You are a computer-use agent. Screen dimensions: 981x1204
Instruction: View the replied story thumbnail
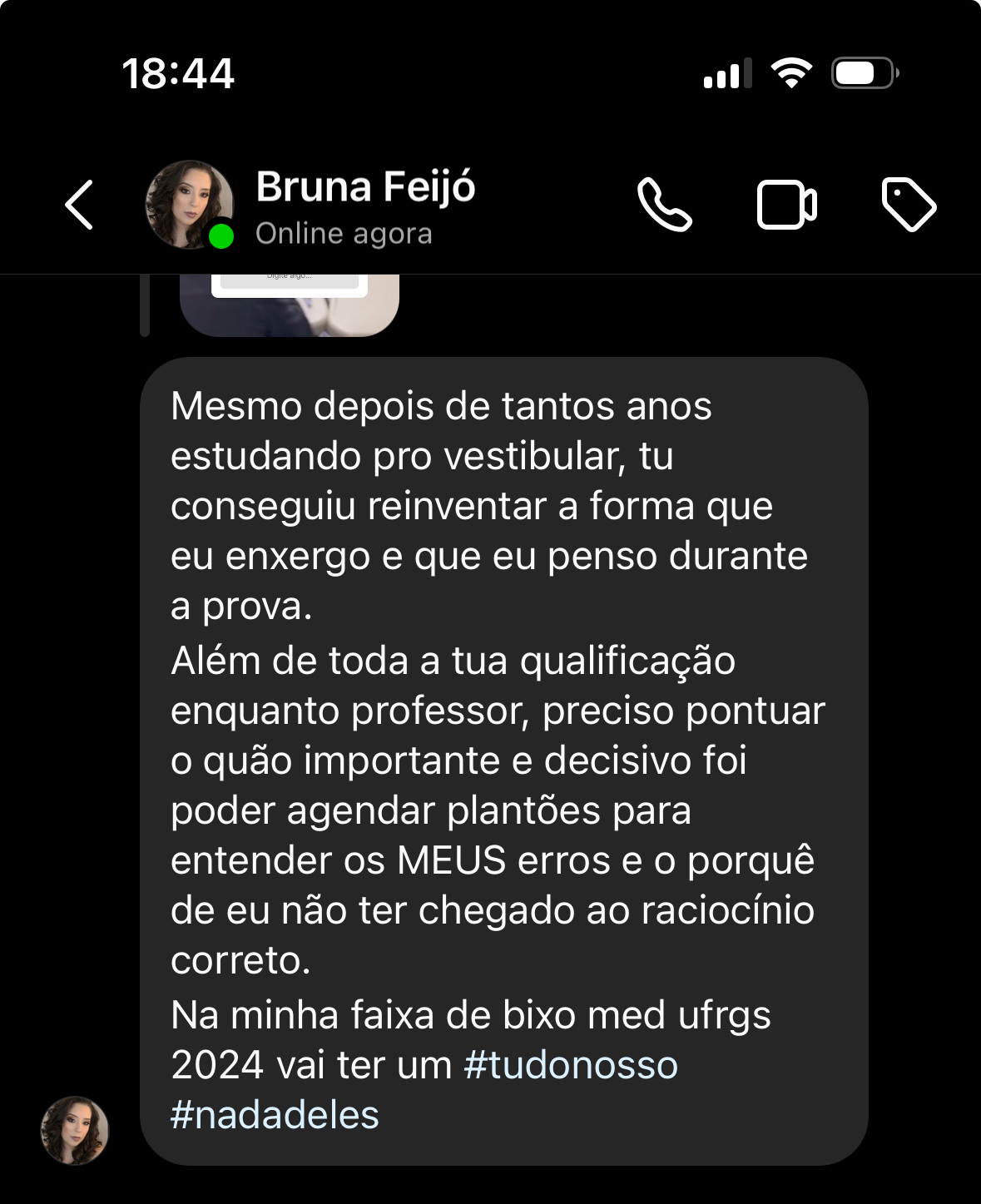289,305
